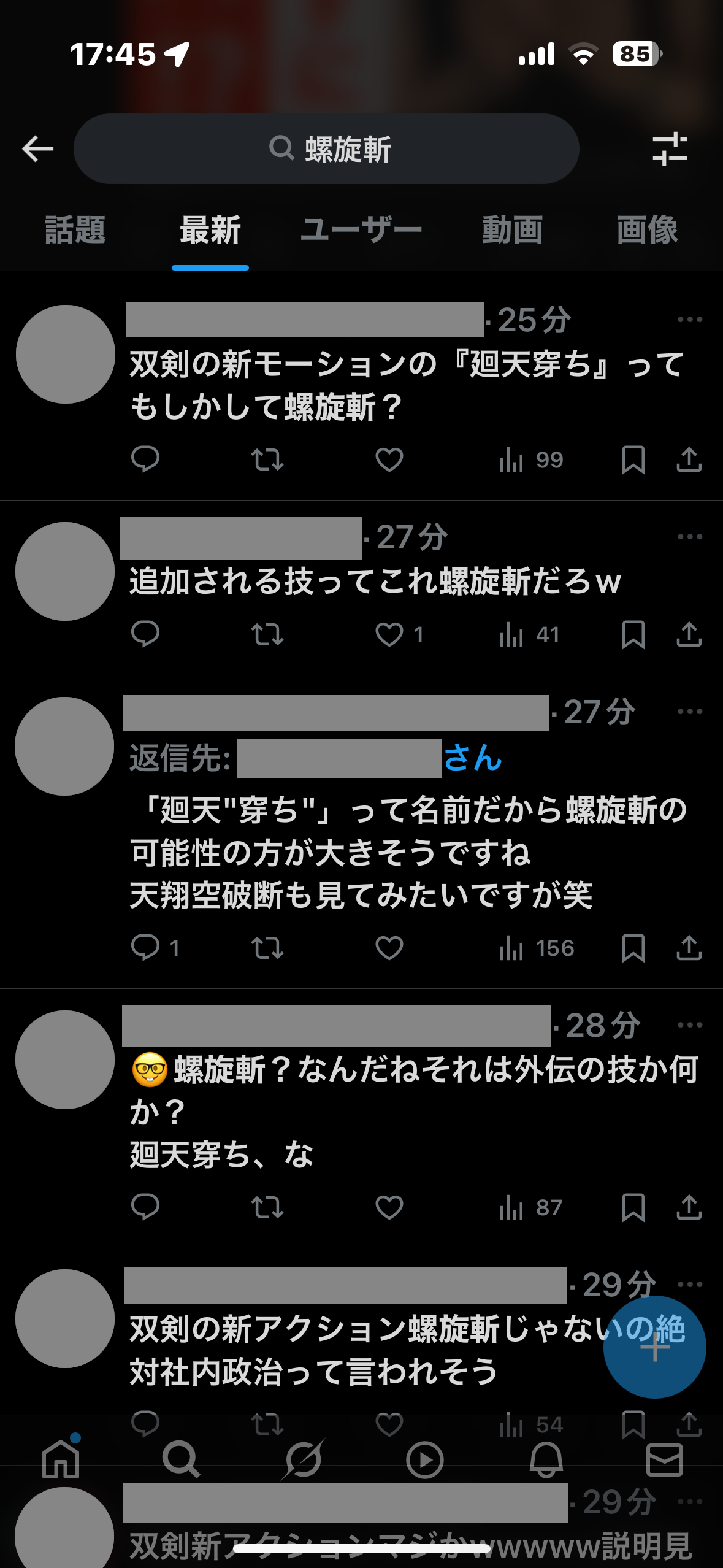Image resolution: width=723 pixels, height=1568 pixels.
Task: Switch to the 動画 tab
Action: pyautogui.click(x=512, y=231)
